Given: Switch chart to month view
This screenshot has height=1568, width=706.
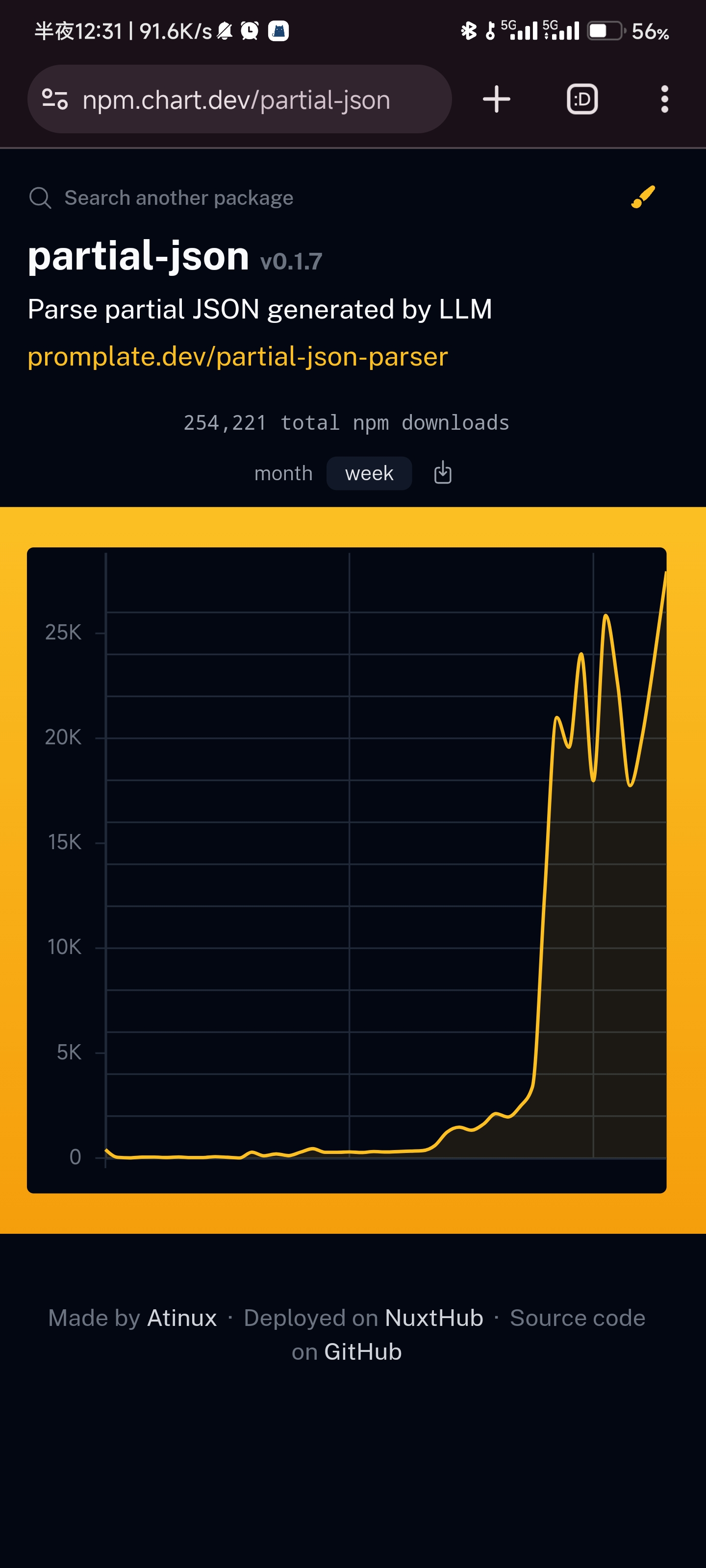Looking at the screenshot, I should [283, 473].
